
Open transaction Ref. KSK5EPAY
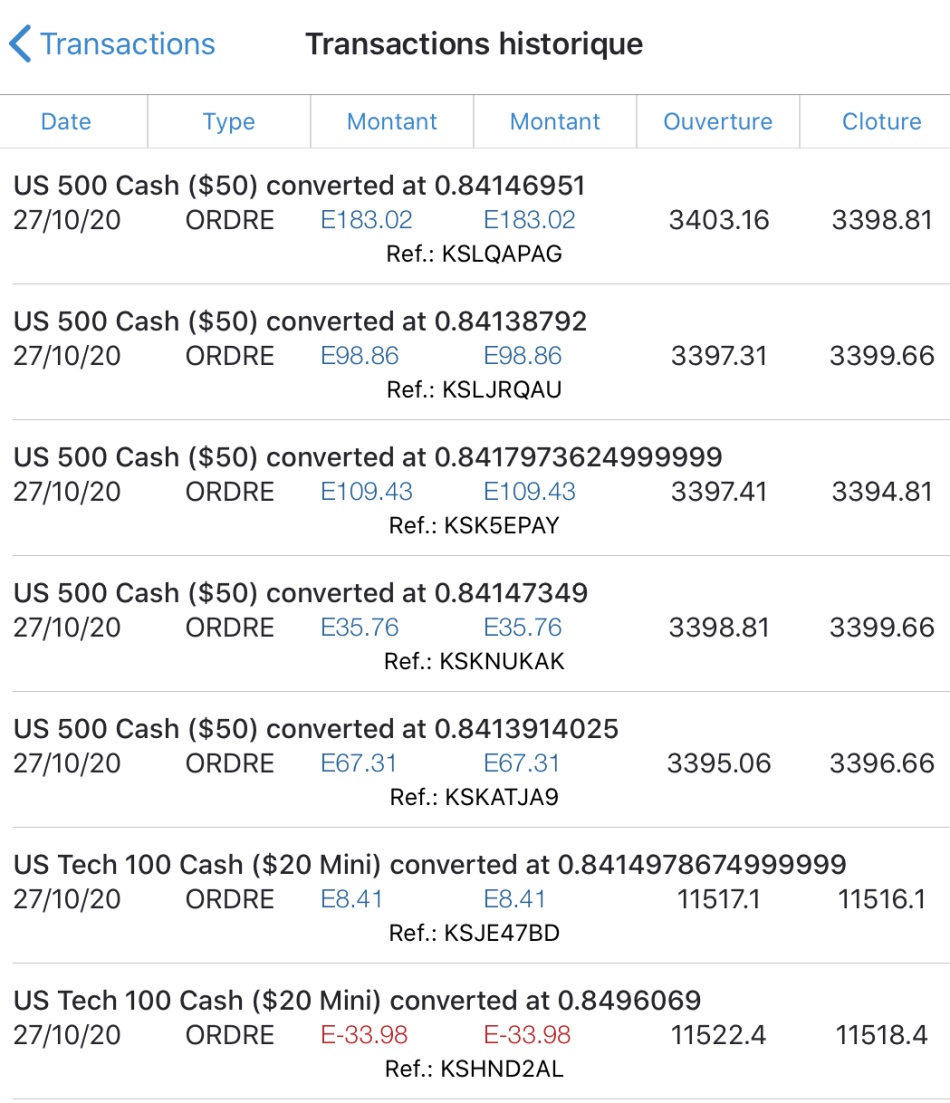click(x=474, y=492)
